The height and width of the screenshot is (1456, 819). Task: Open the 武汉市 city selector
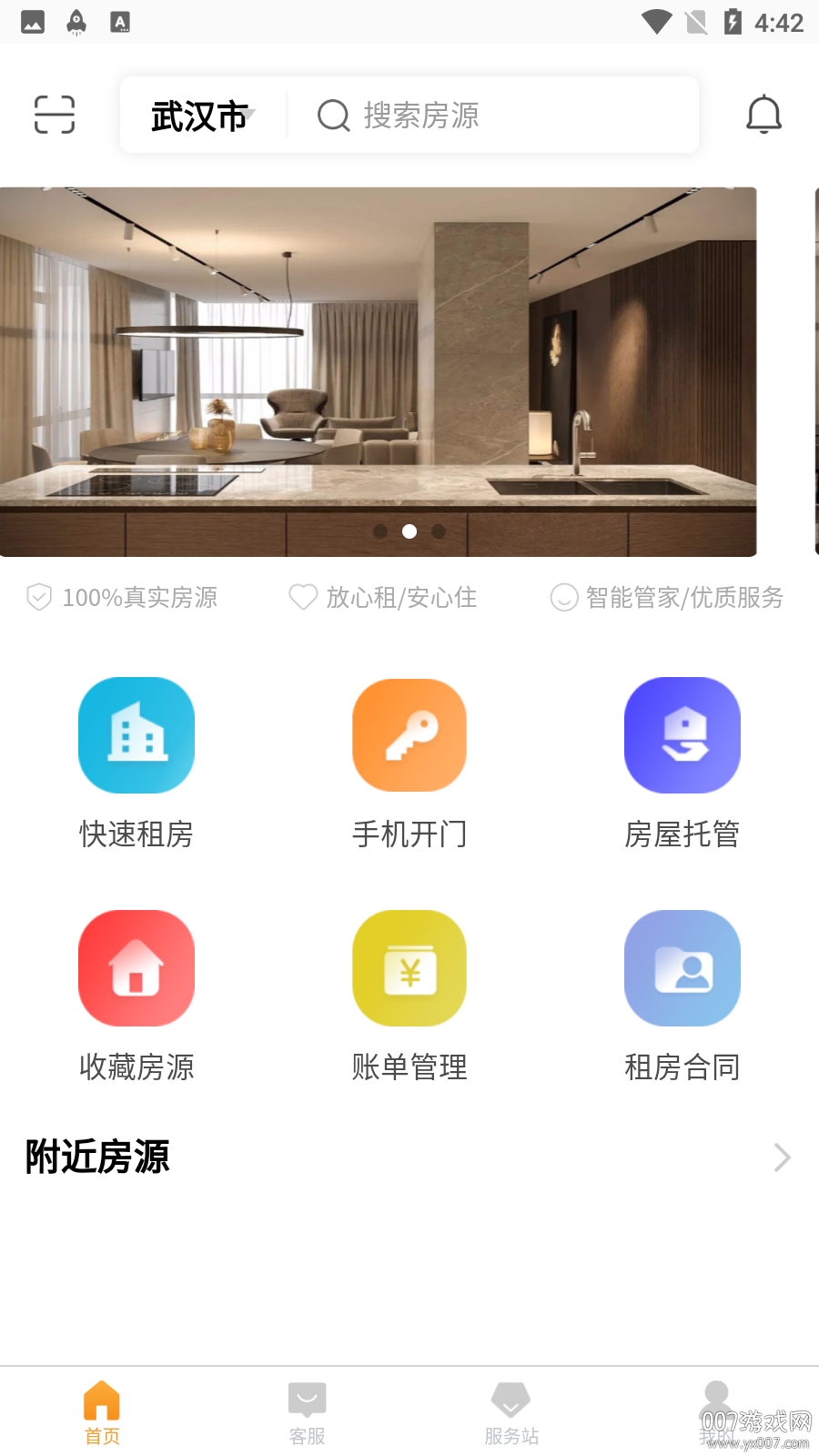(x=200, y=116)
